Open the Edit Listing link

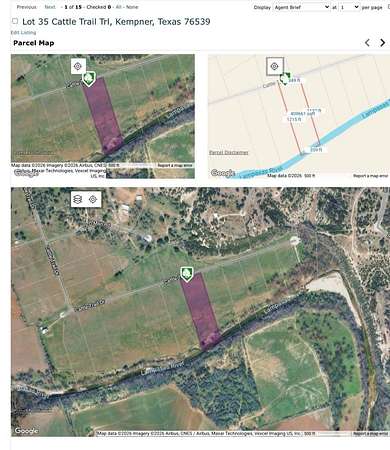[x=23, y=32]
